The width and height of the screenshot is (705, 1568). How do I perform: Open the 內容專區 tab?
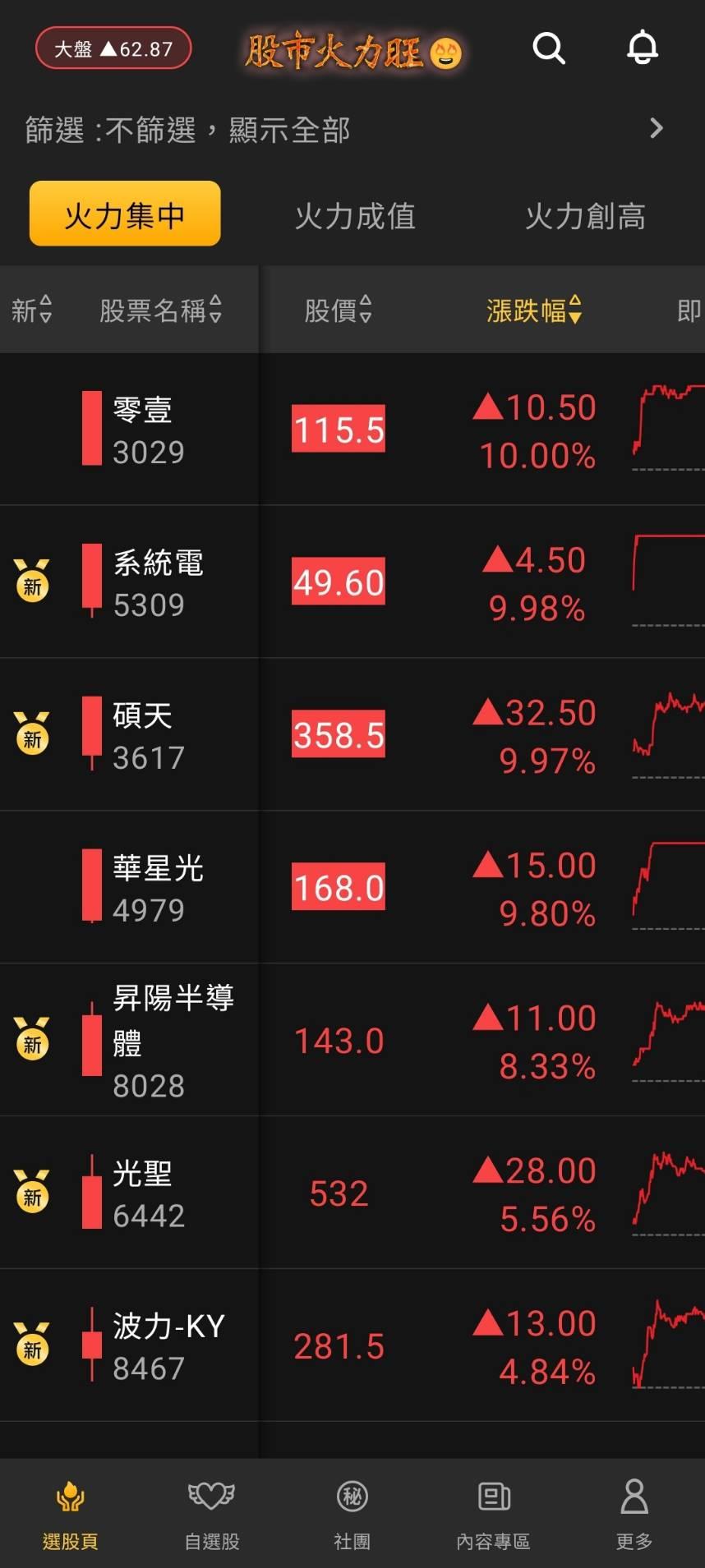(x=493, y=1514)
